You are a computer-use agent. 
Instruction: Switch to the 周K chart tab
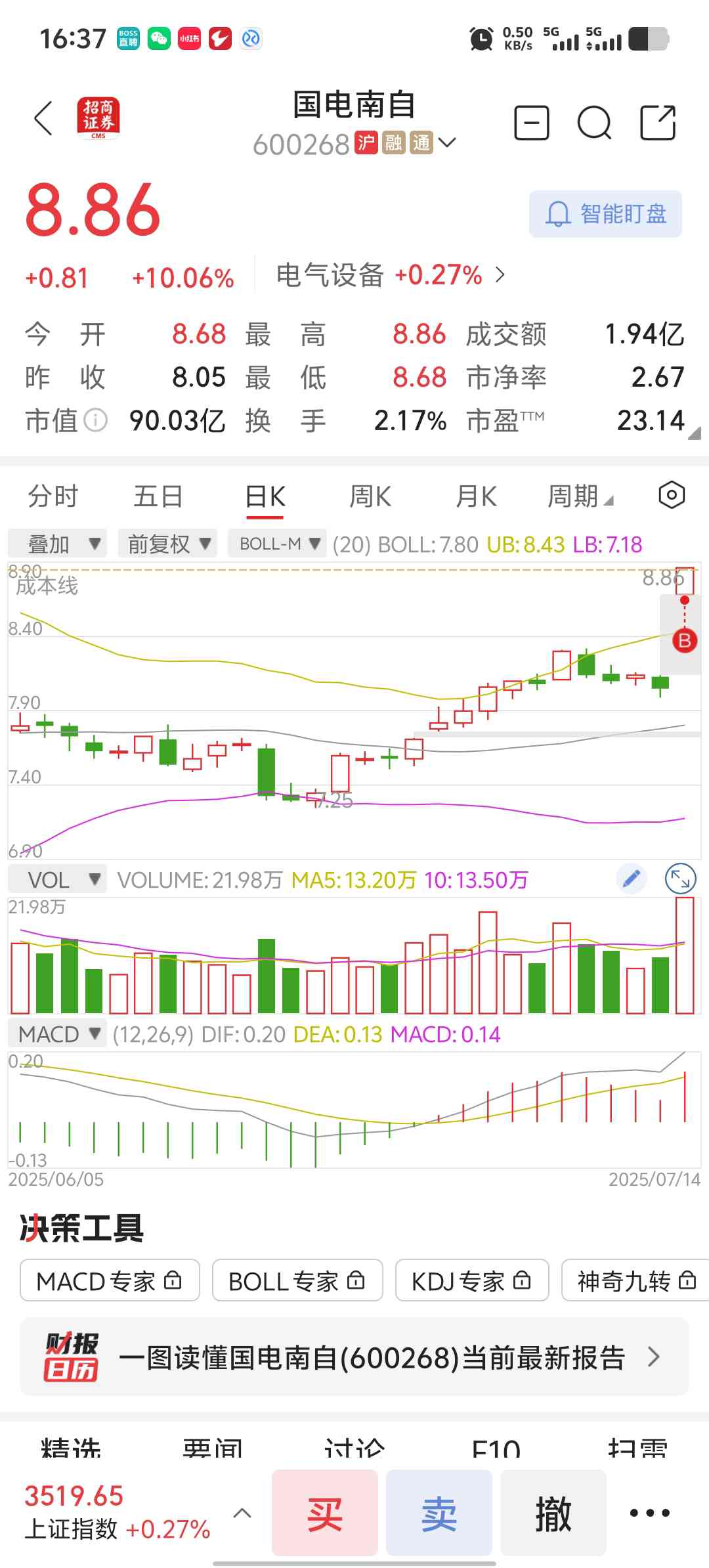click(x=370, y=496)
